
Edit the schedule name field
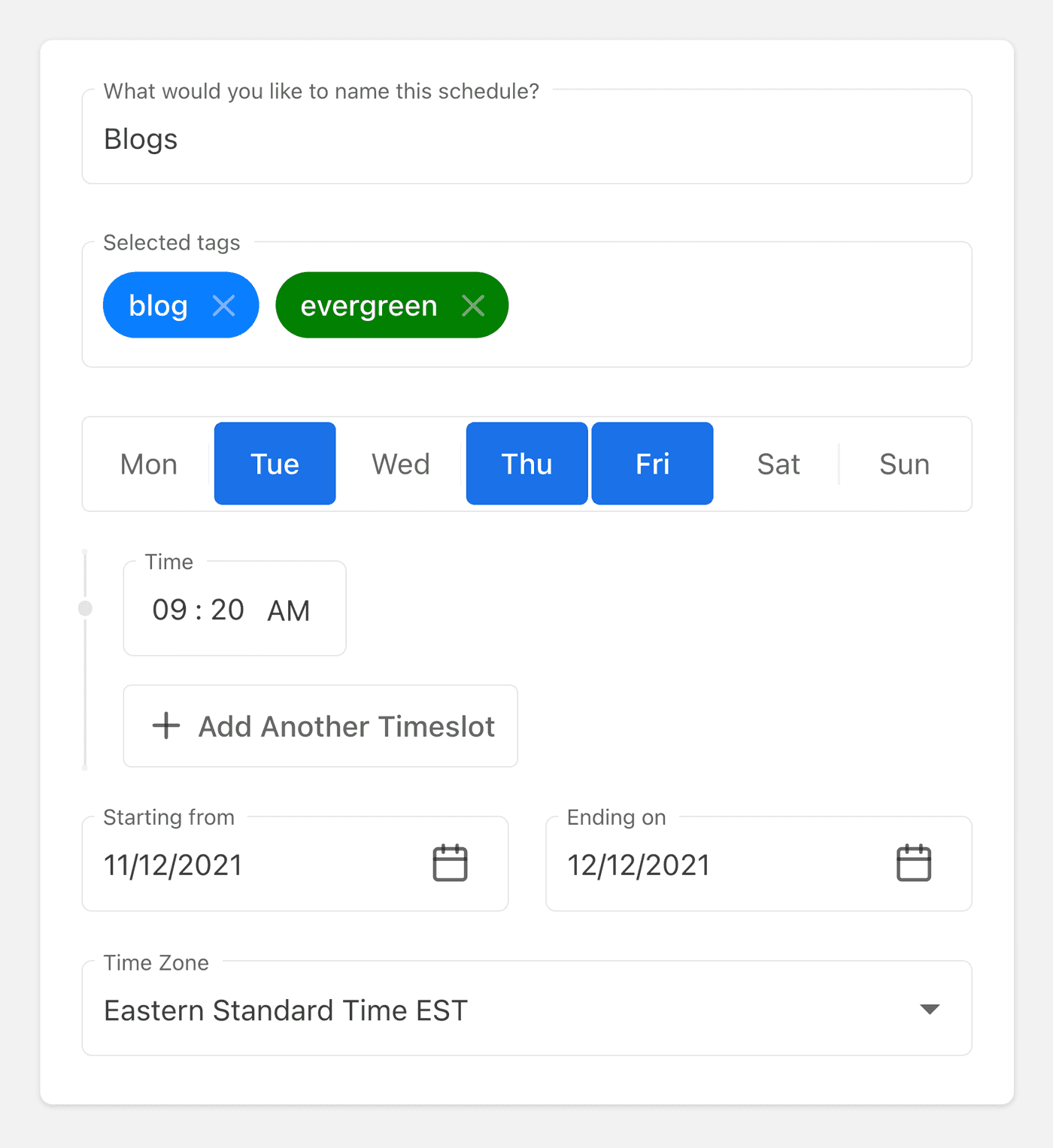click(526, 139)
